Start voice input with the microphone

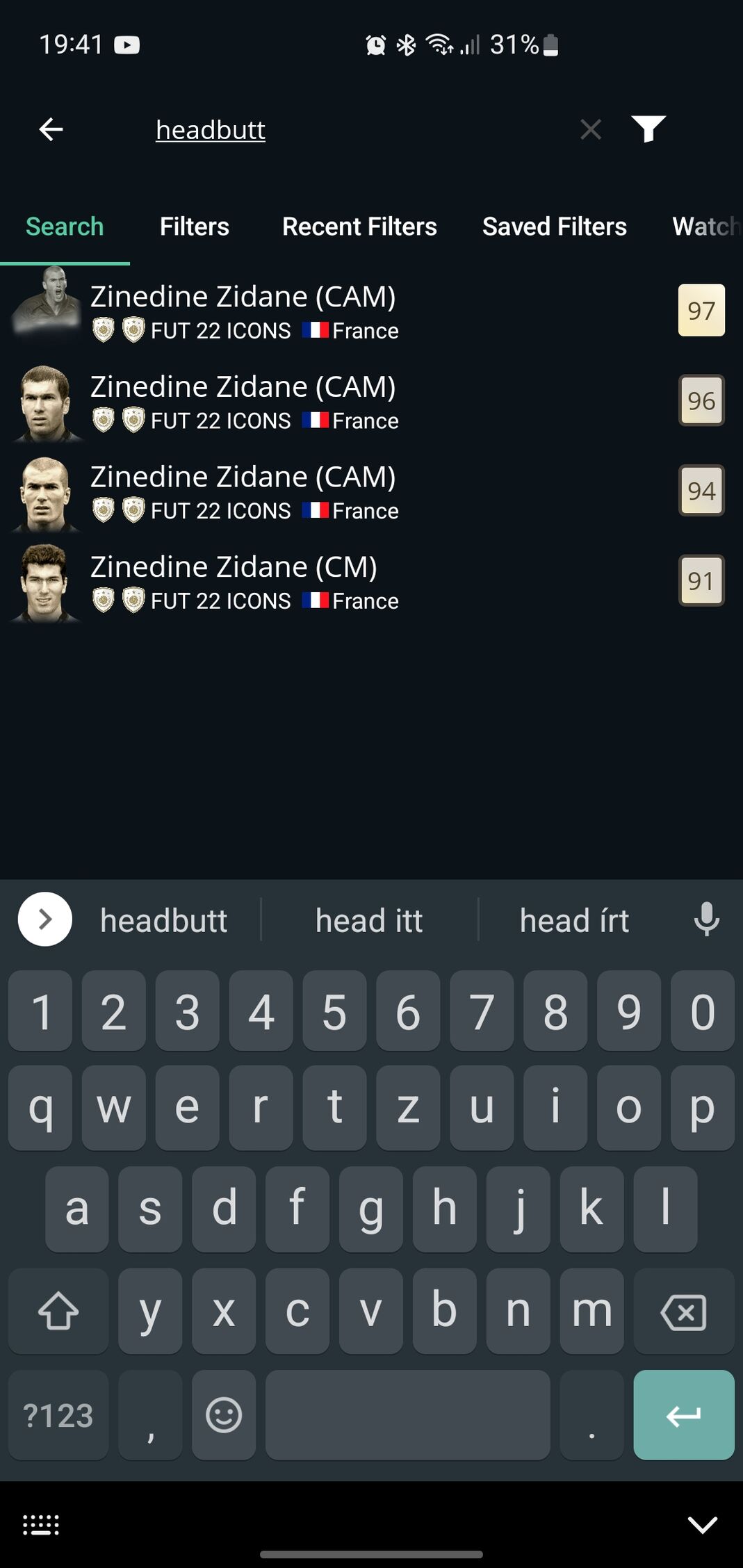coord(706,919)
